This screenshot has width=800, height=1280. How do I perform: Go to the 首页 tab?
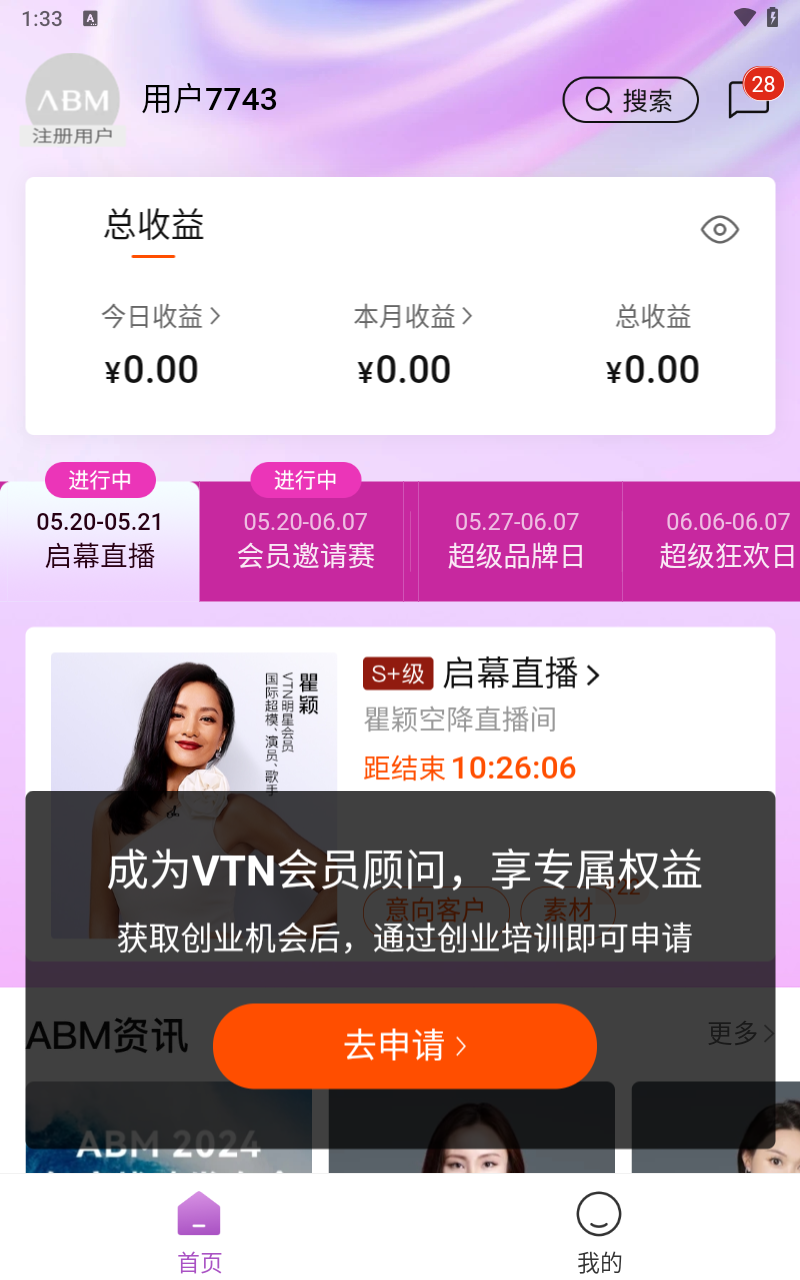(x=199, y=1232)
